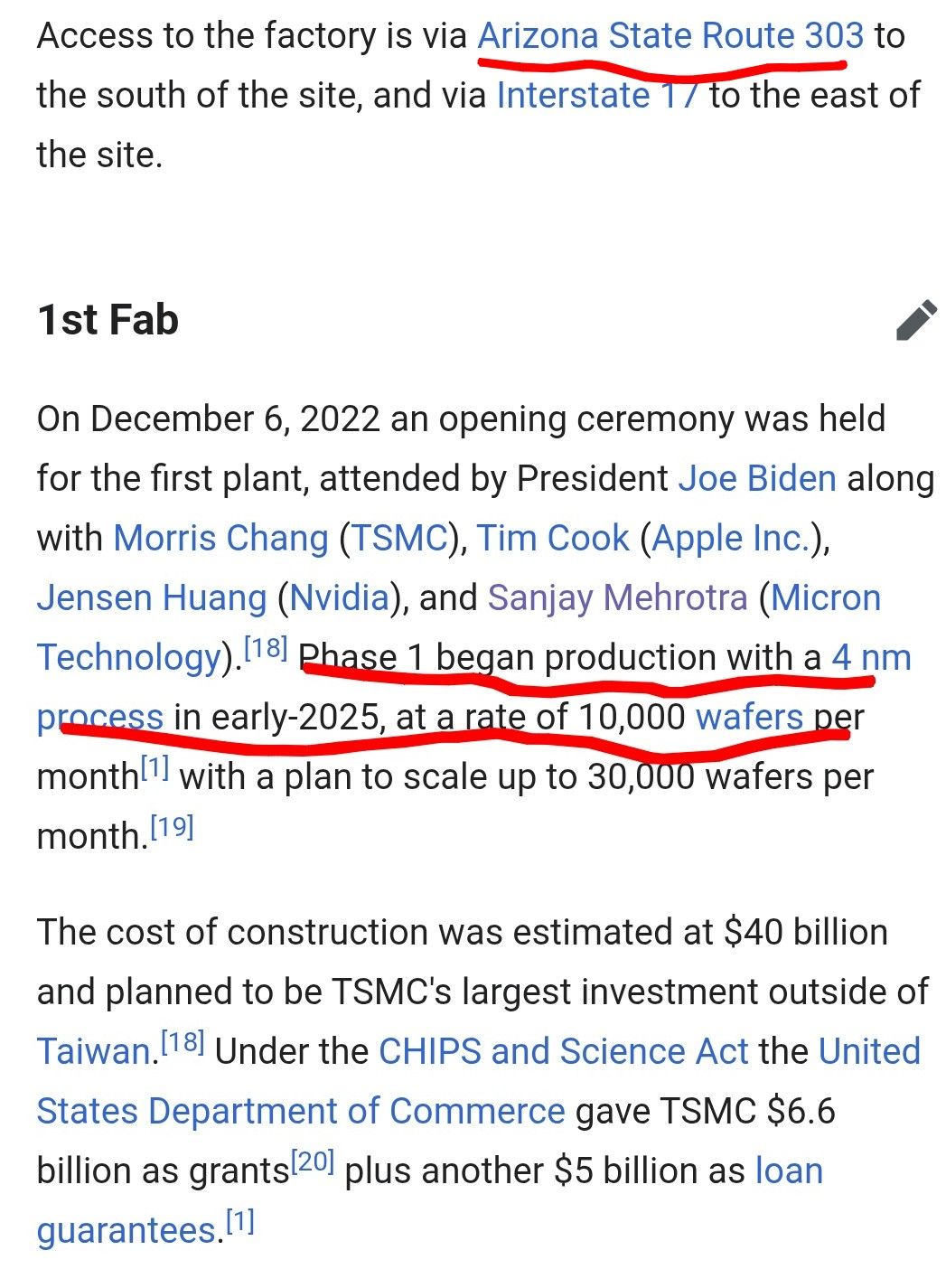
Task: Open the Interstate 17 link
Action: (596, 96)
